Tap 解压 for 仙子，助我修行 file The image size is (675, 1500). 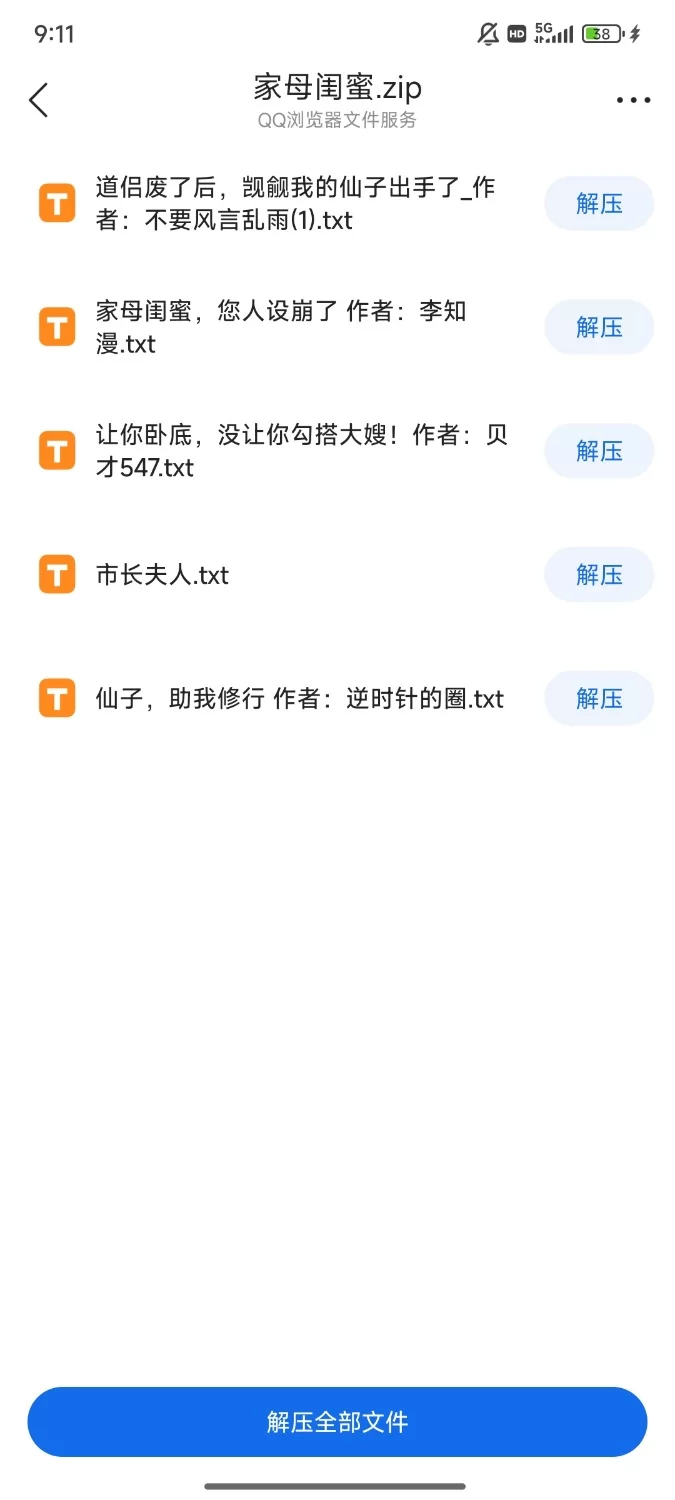[x=598, y=698]
